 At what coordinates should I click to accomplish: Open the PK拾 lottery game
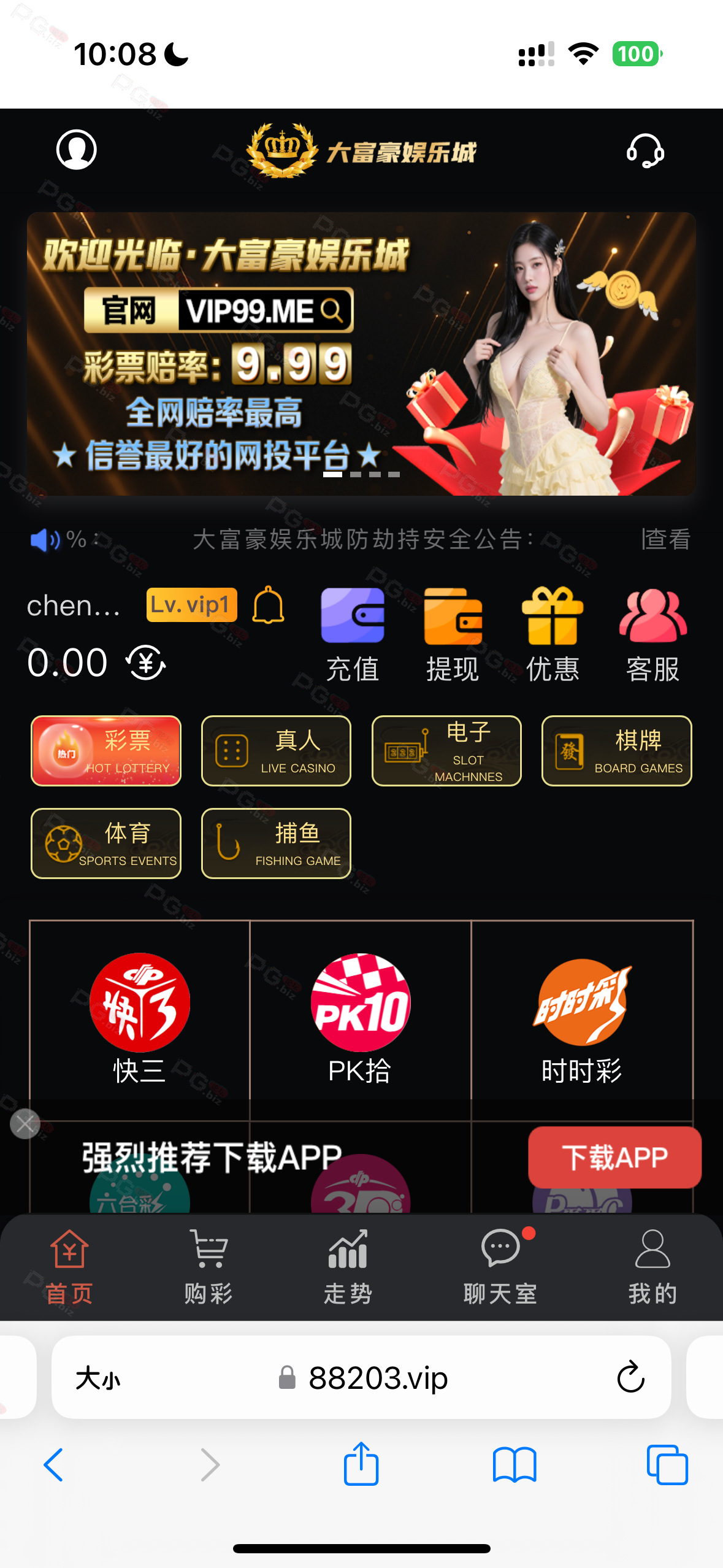(361, 1018)
